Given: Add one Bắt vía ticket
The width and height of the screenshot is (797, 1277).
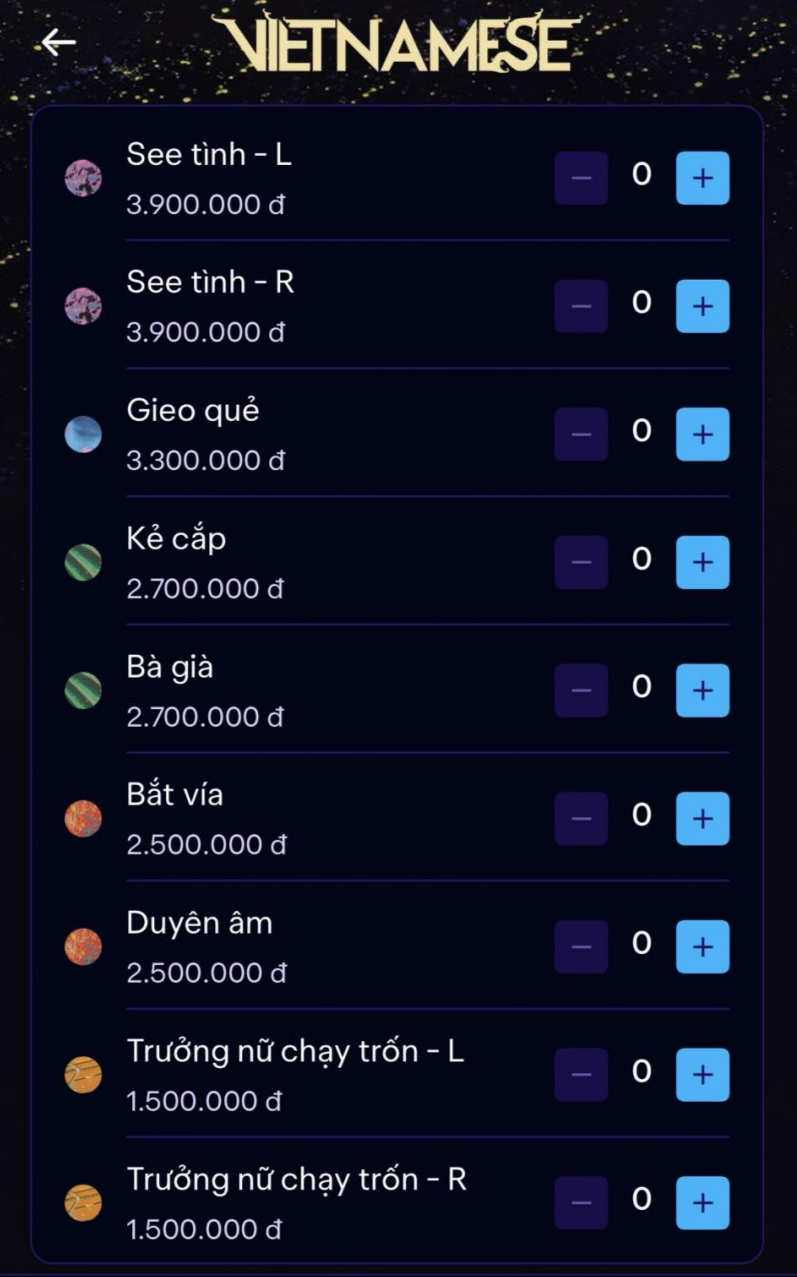Looking at the screenshot, I should [x=702, y=818].
